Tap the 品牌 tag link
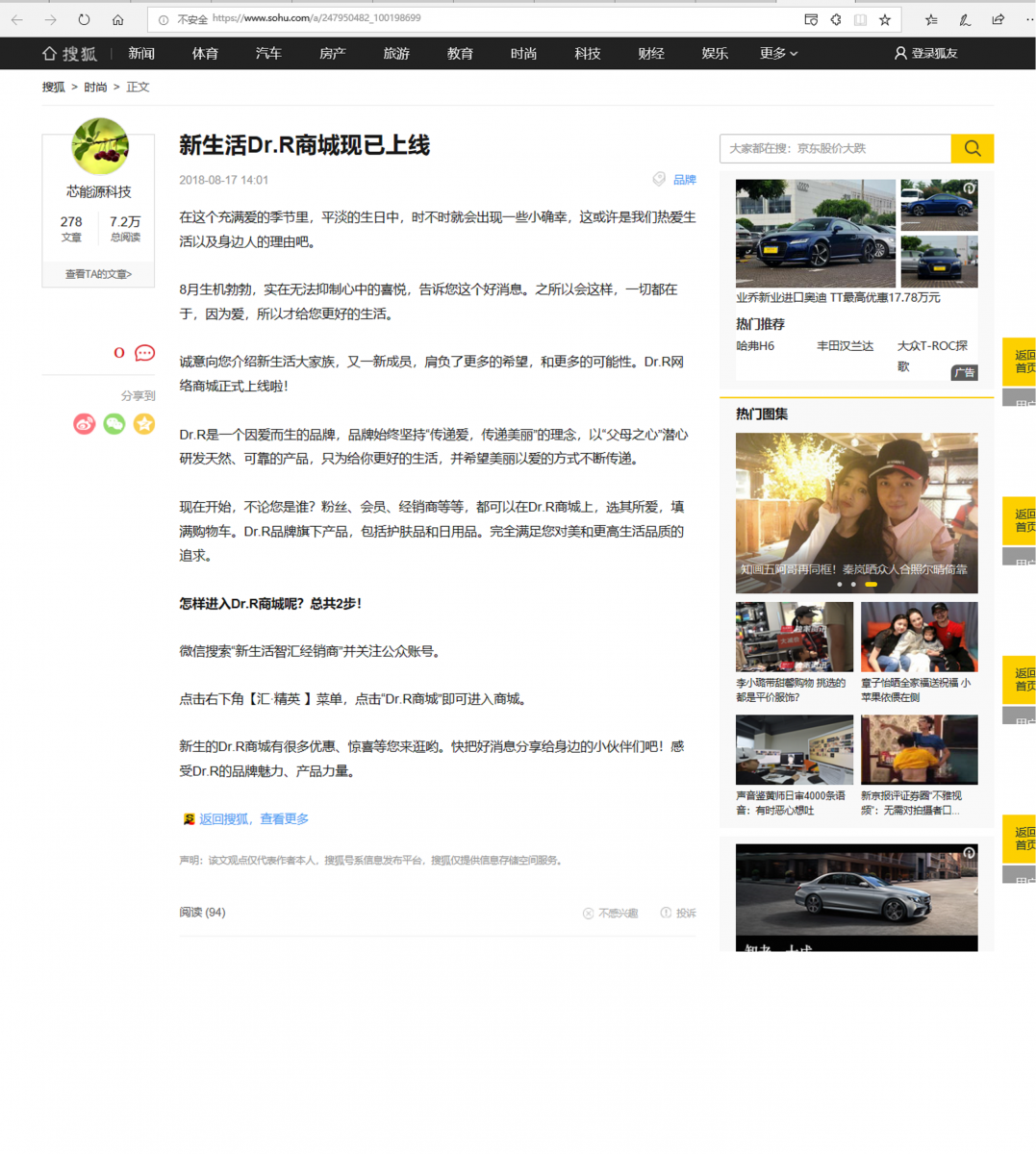This screenshot has height=1154, width=1036. (x=684, y=180)
